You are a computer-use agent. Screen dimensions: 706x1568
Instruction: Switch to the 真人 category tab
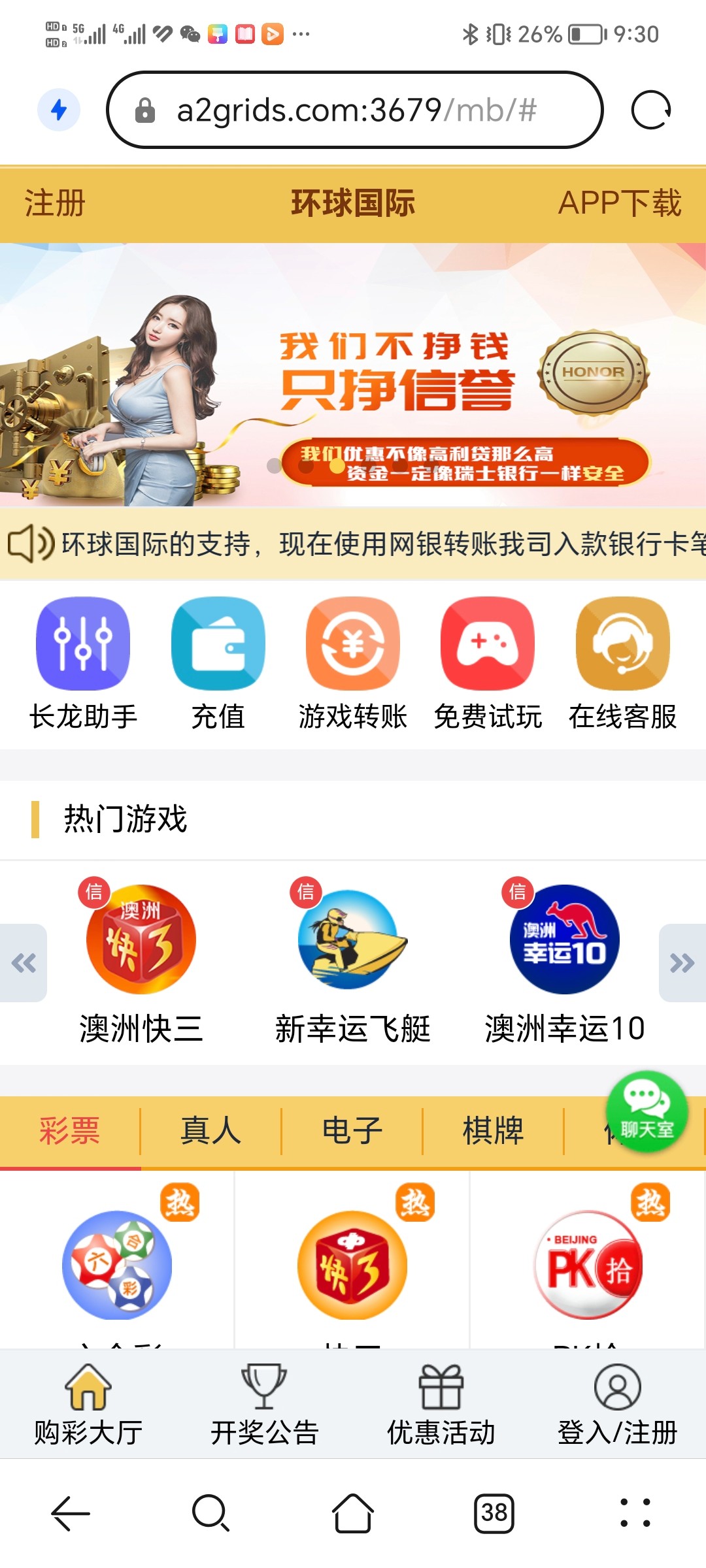click(x=211, y=1131)
